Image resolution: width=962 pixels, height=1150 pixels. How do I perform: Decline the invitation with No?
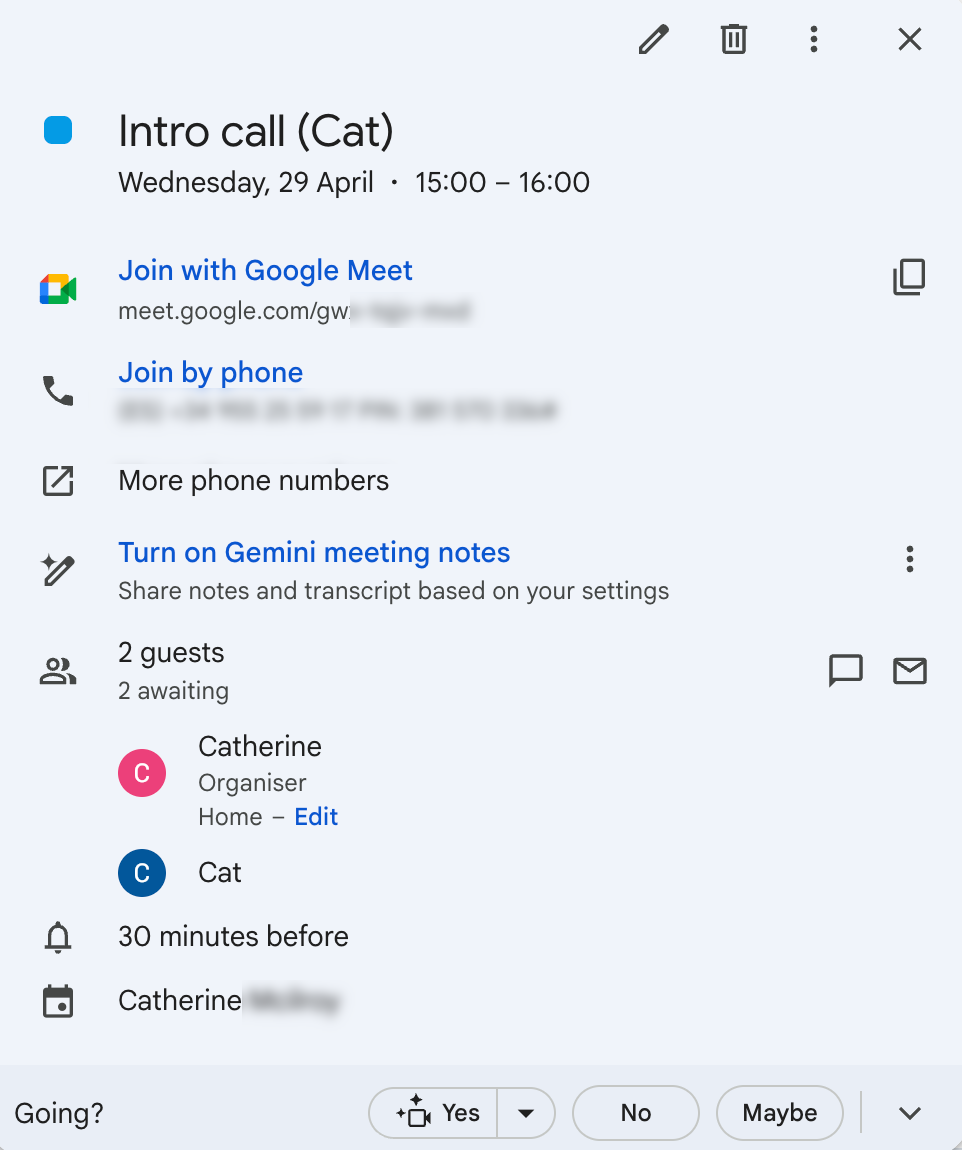[x=635, y=1113]
